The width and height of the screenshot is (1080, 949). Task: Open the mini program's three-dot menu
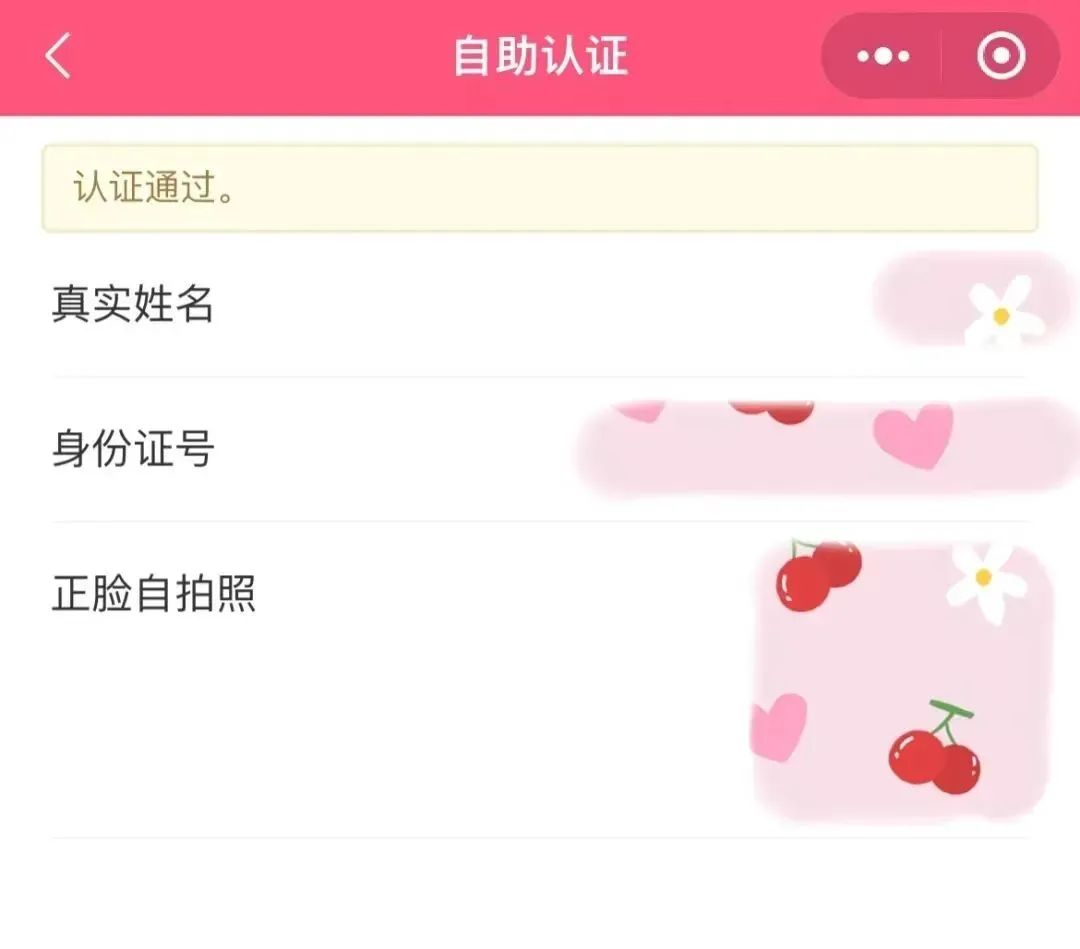point(883,57)
